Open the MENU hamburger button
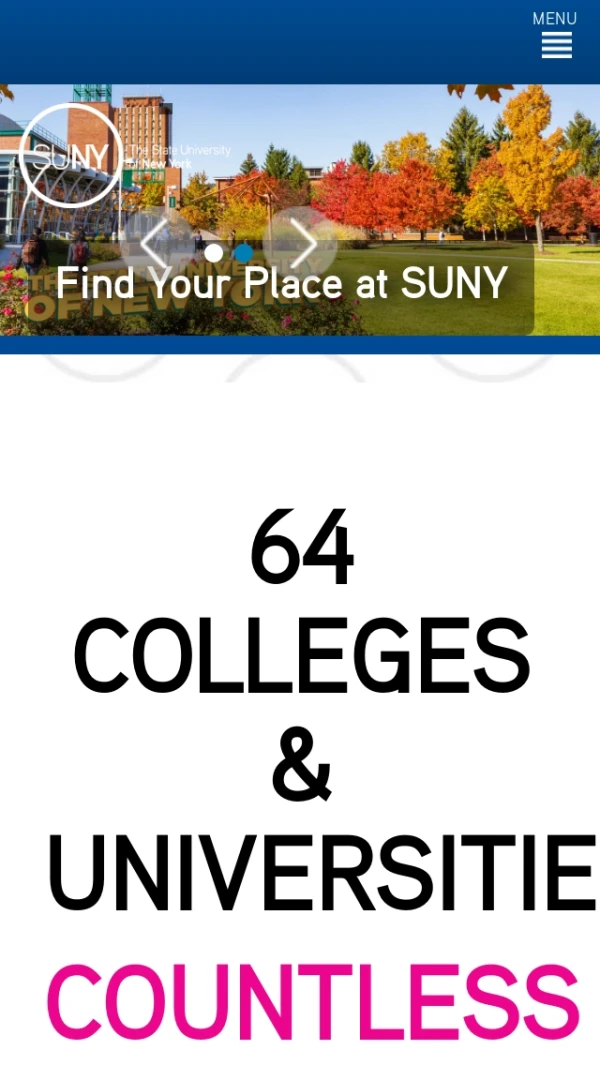This screenshot has width=600, height=1065. pyautogui.click(x=556, y=36)
